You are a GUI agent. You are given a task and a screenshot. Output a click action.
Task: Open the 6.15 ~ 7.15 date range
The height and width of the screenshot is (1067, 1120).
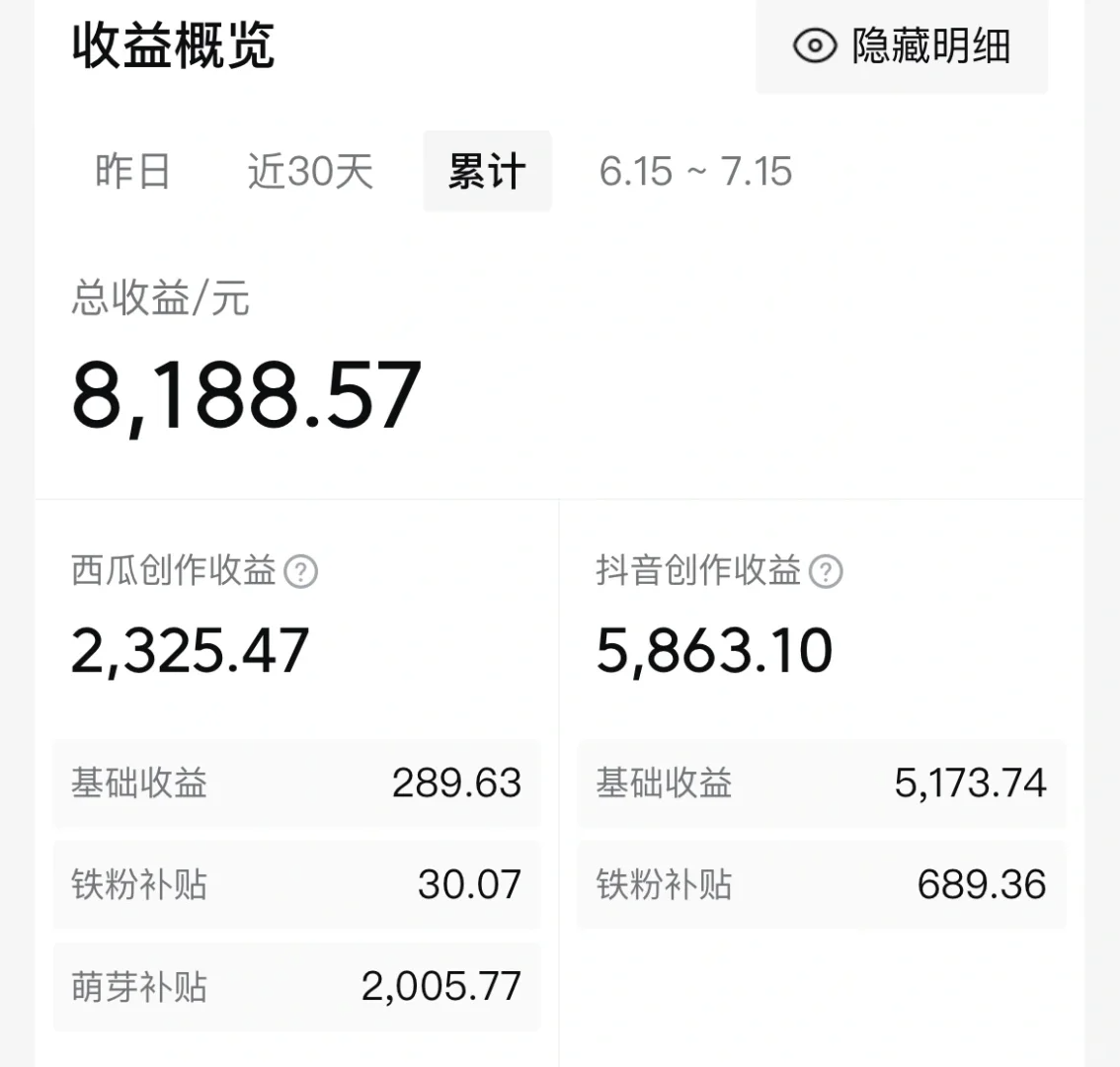click(x=695, y=172)
